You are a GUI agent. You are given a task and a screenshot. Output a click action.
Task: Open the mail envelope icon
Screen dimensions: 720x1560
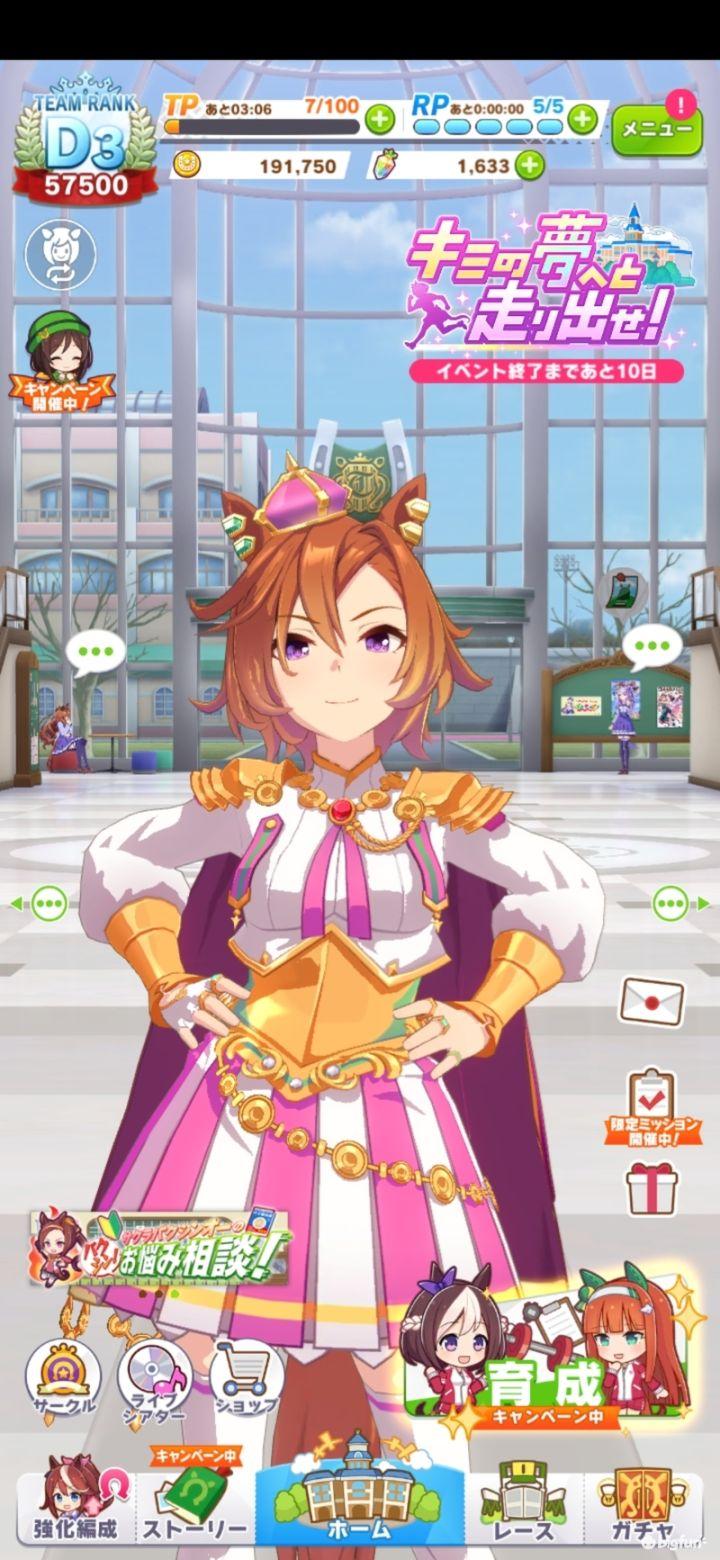651,997
